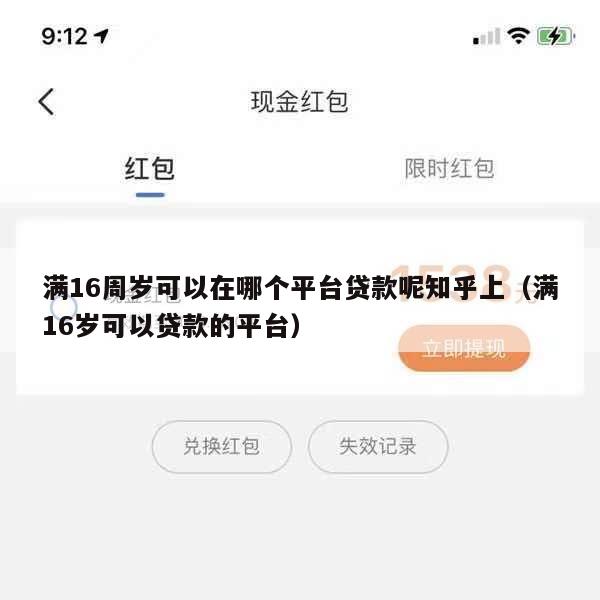The height and width of the screenshot is (600, 600).
Task: Tap the 立即提现 button
Action: pos(464,349)
